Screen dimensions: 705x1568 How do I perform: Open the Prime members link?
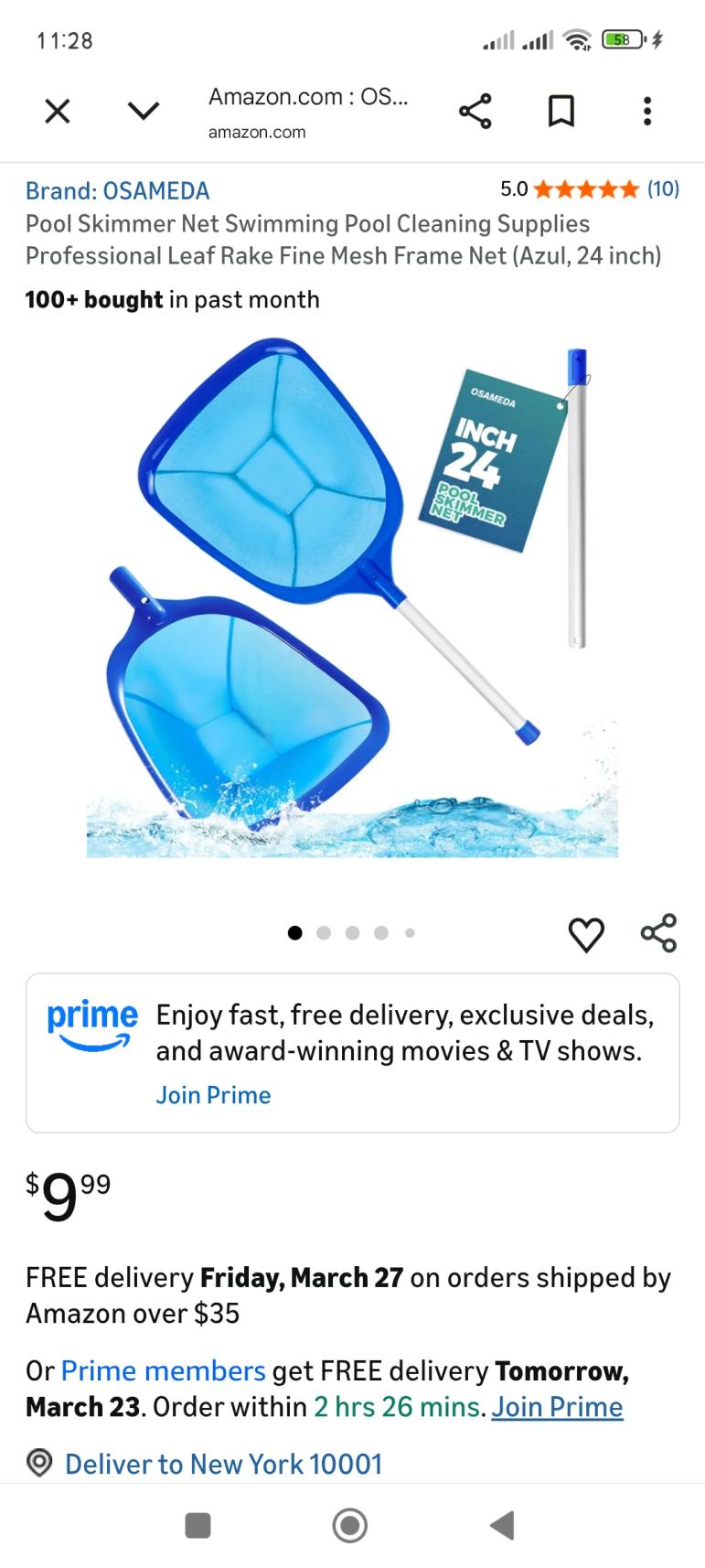pos(163,1370)
